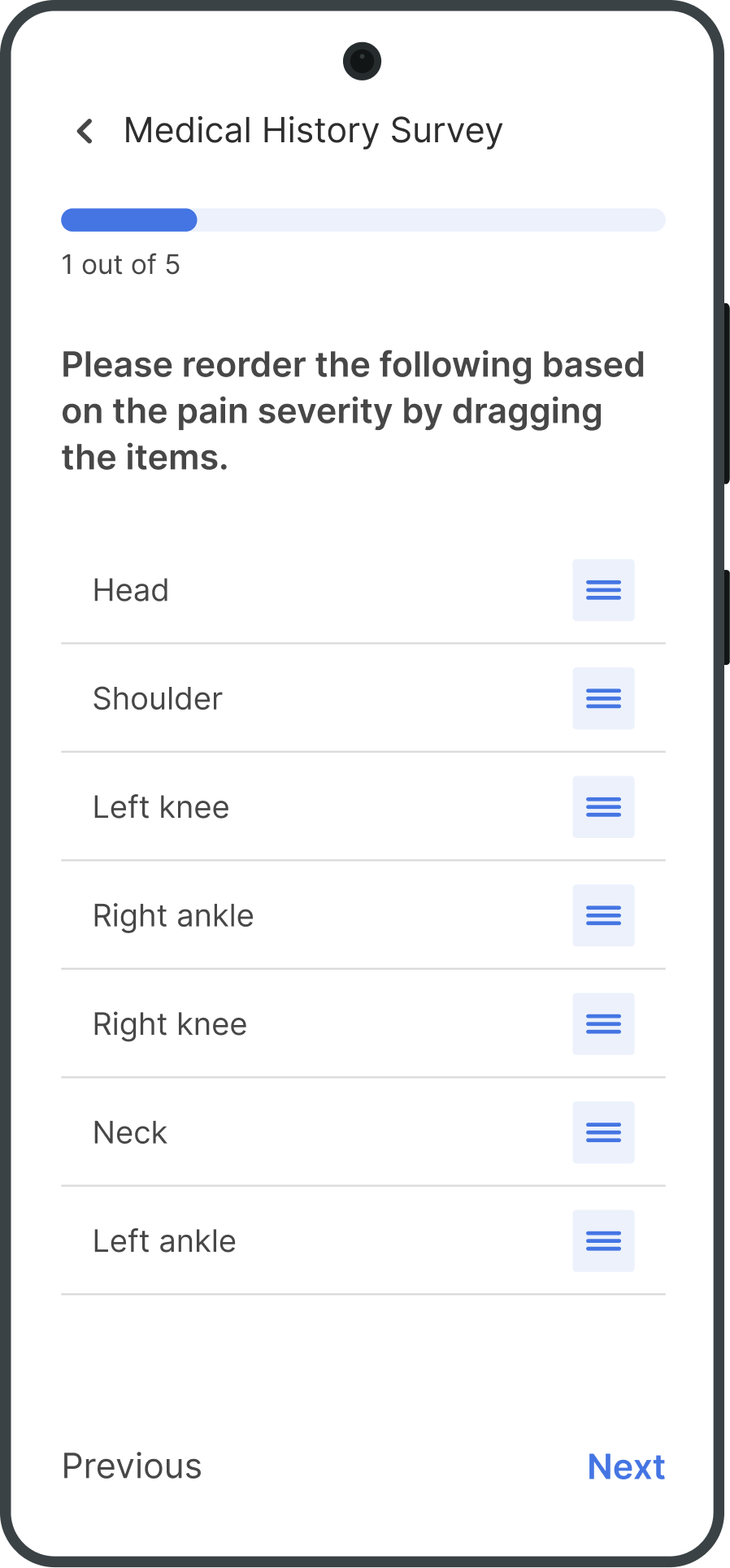The width and height of the screenshot is (730, 1568).
Task: Continue with the Next button
Action: pyautogui.click(x=626, y=1466)
